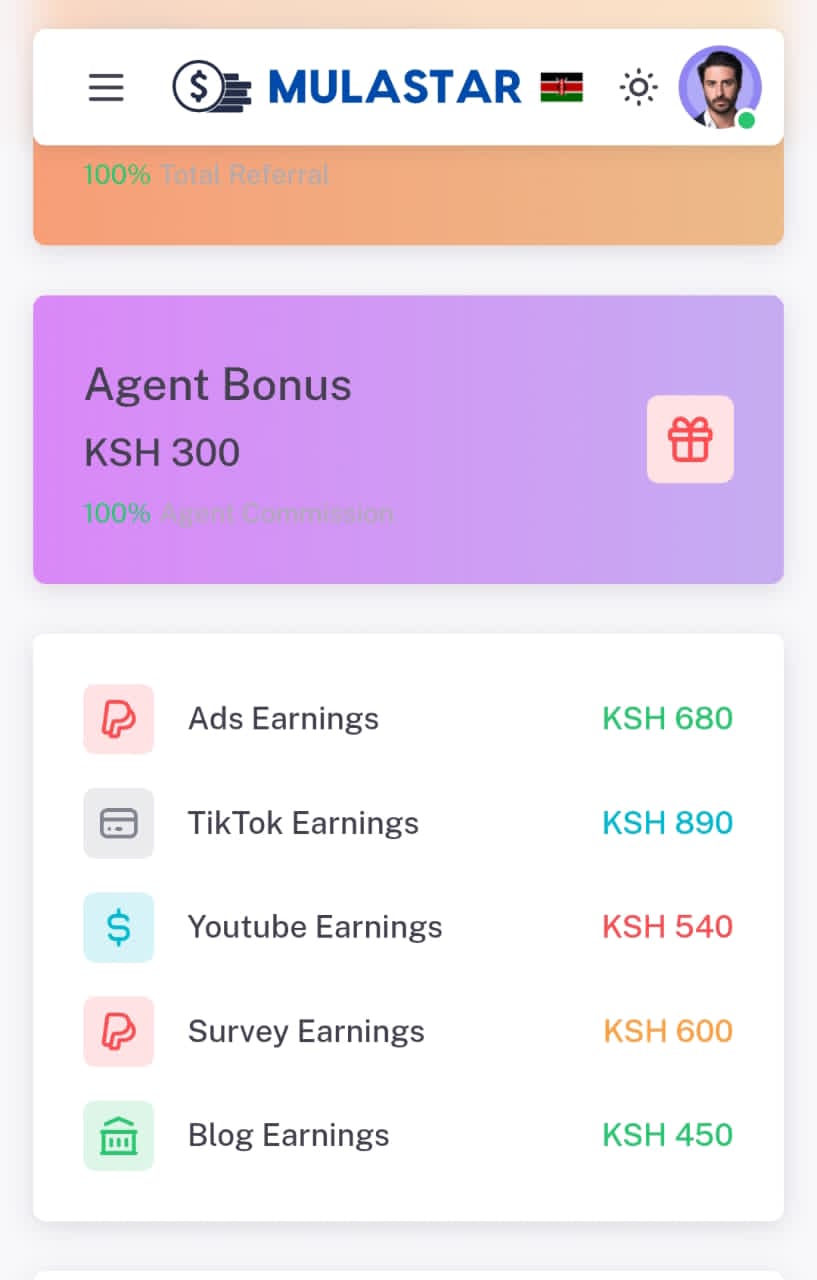
Task: Open the Kenya flag country selector
Action: (x=562, y=88)
